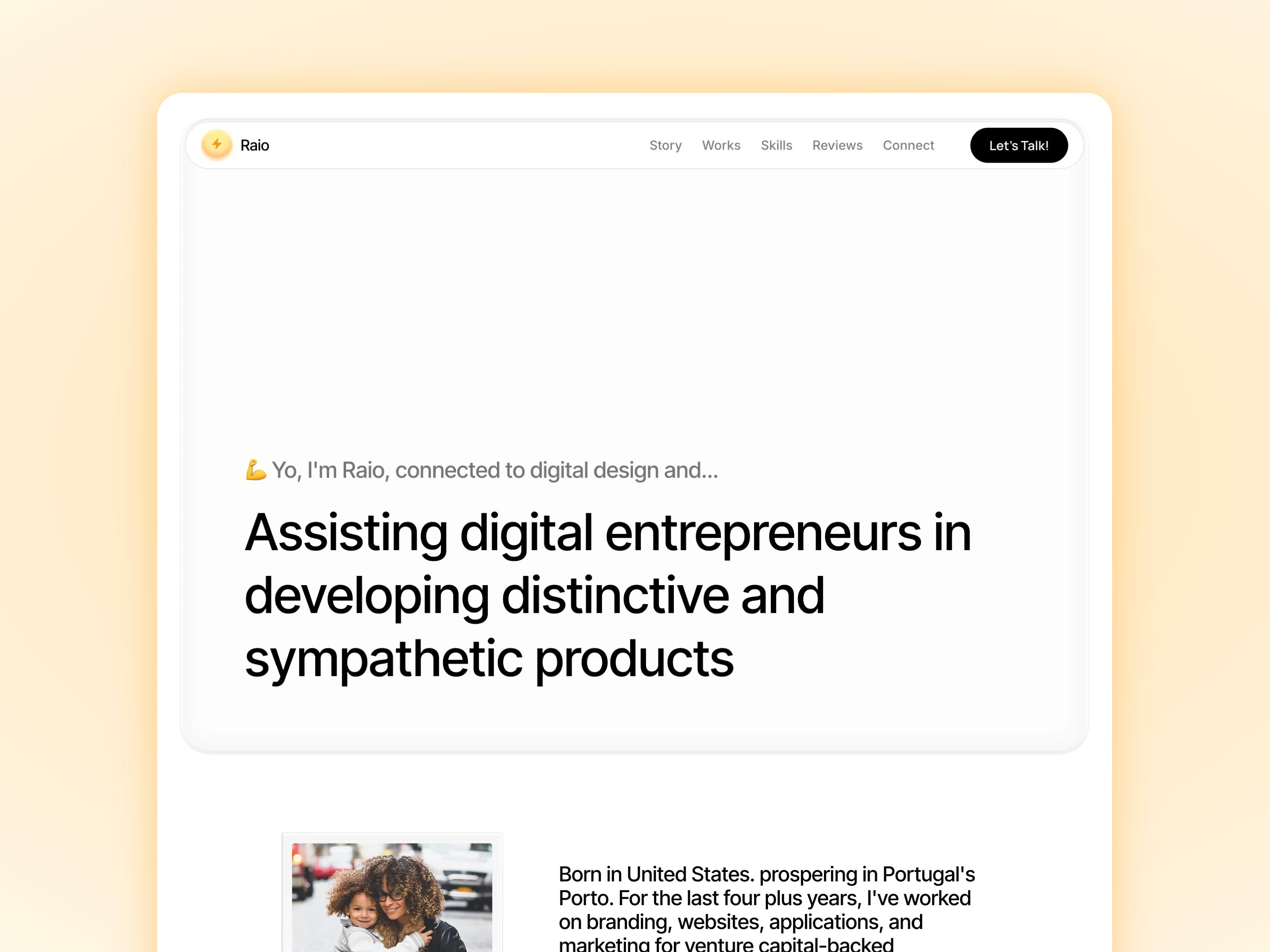Go to the Works section
1270x952 pixels.
pos(721,145)
